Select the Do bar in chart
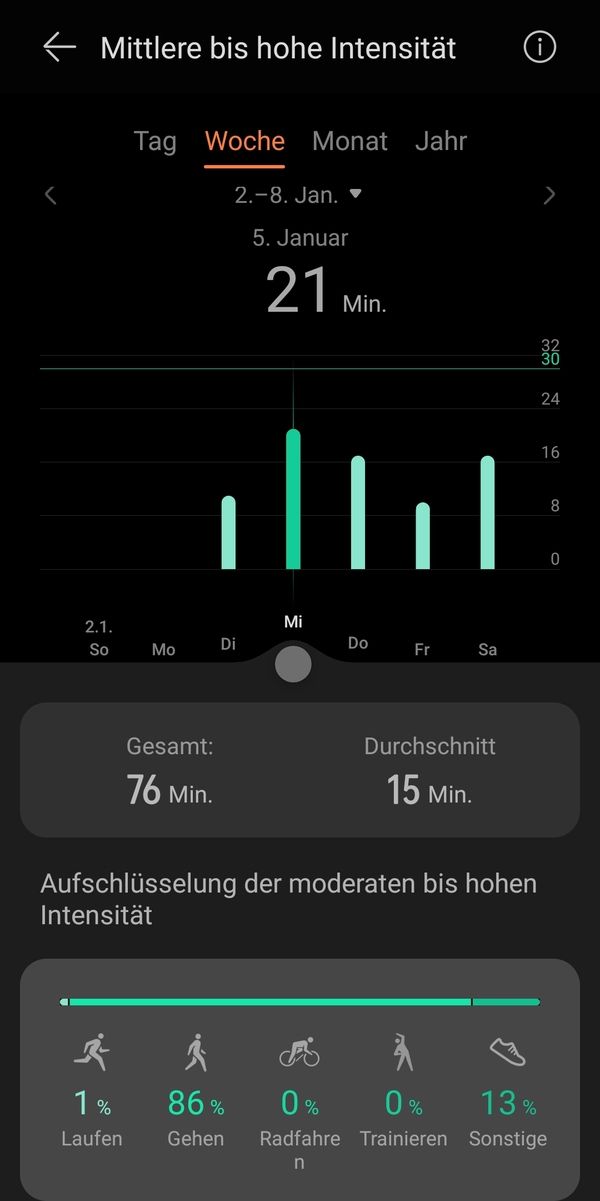Image resolution: width=600 pixels, height=1201 pixels. [358, 513]
